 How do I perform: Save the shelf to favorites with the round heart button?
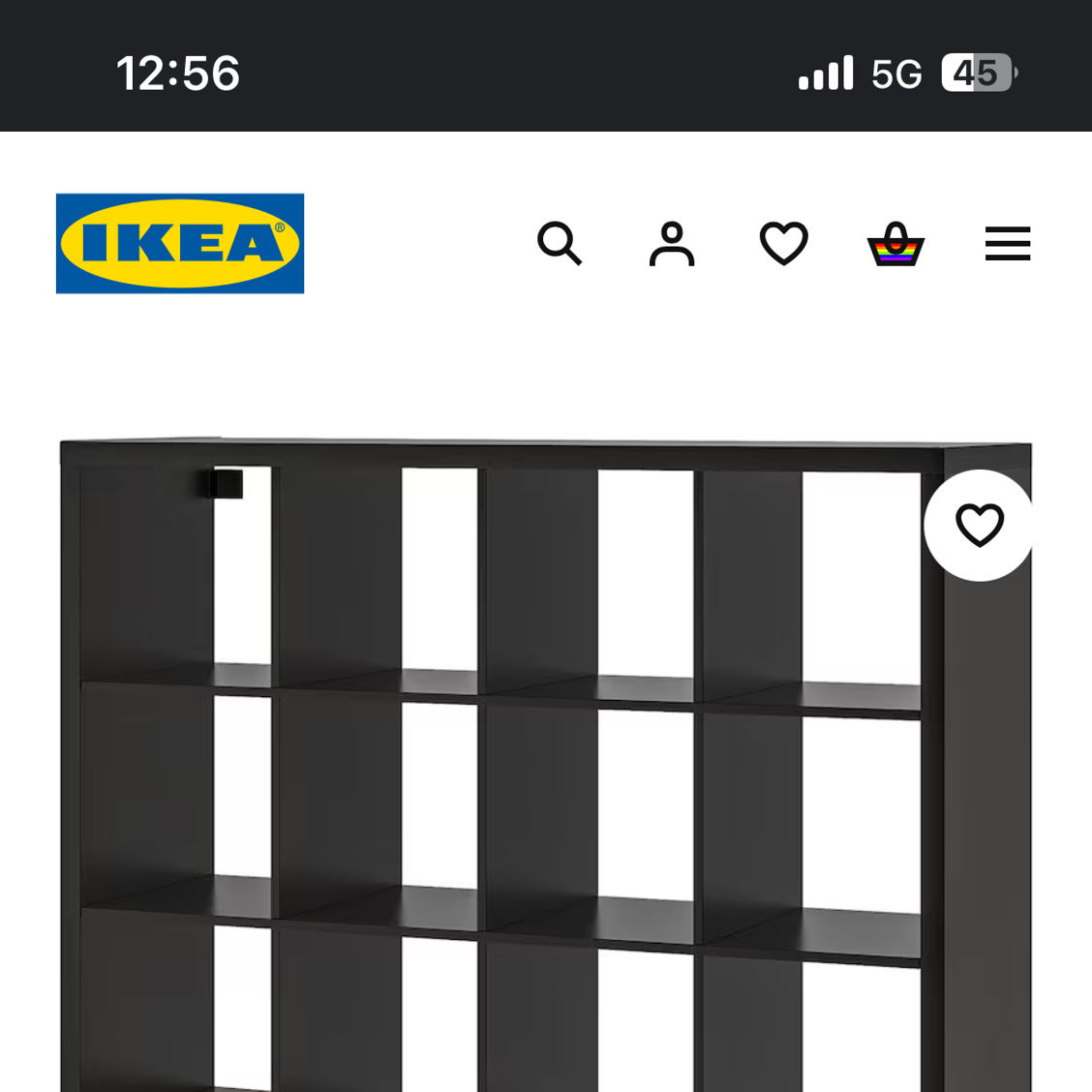pyautogui.click(x=979, y=526)
